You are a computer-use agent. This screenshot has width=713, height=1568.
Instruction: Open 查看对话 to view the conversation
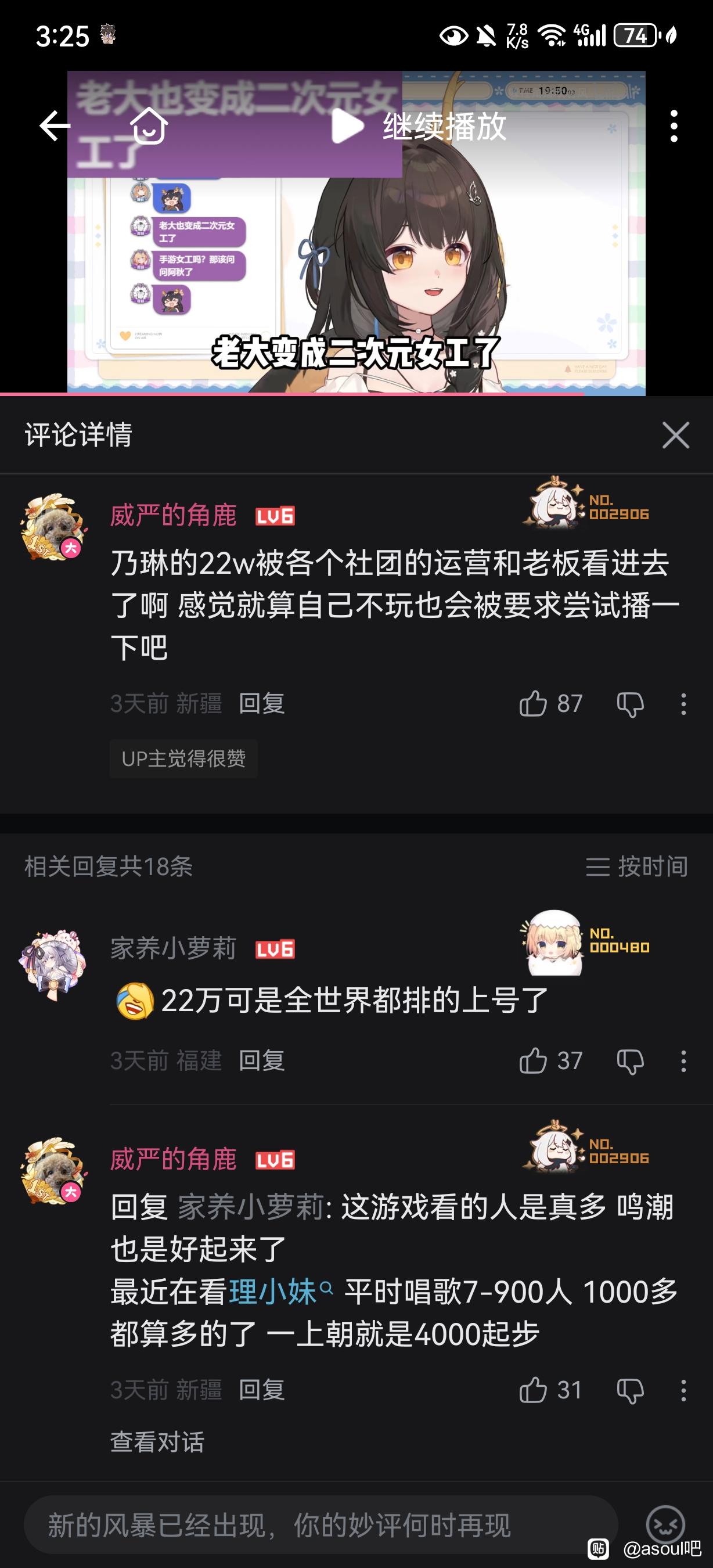tap(157, 1442)
